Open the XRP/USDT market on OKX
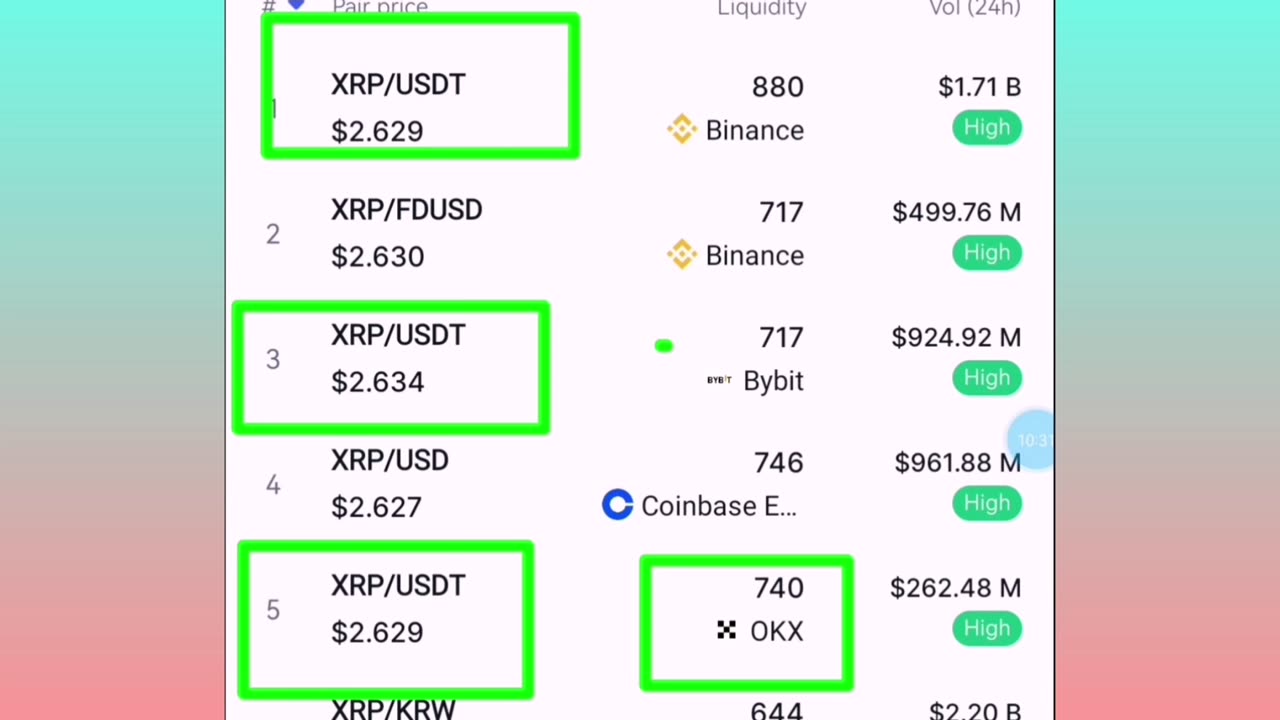Image resolution: width=1280 pixels, height=720 pixels. [398, 586]
